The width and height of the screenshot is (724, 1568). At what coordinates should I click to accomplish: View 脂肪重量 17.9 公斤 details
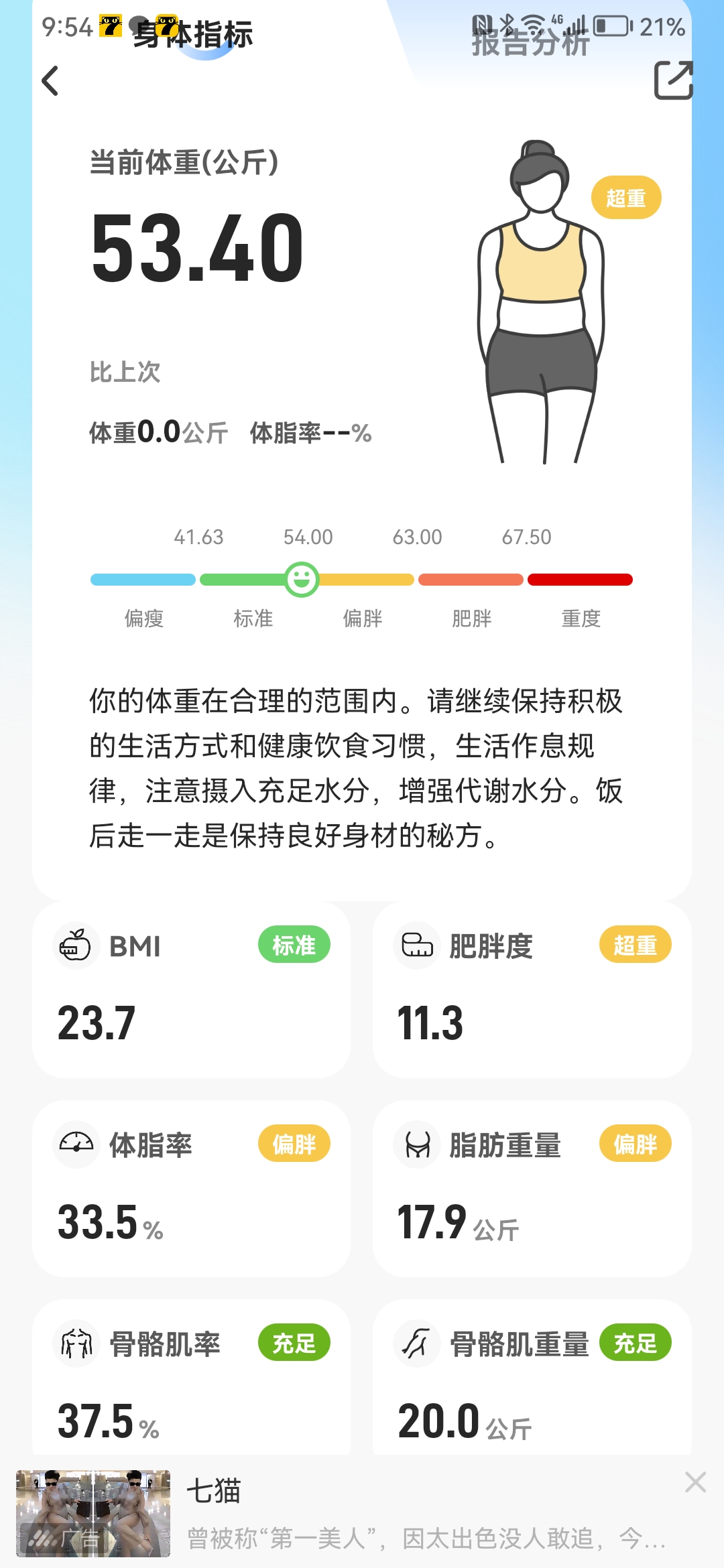coord(532,1188)
